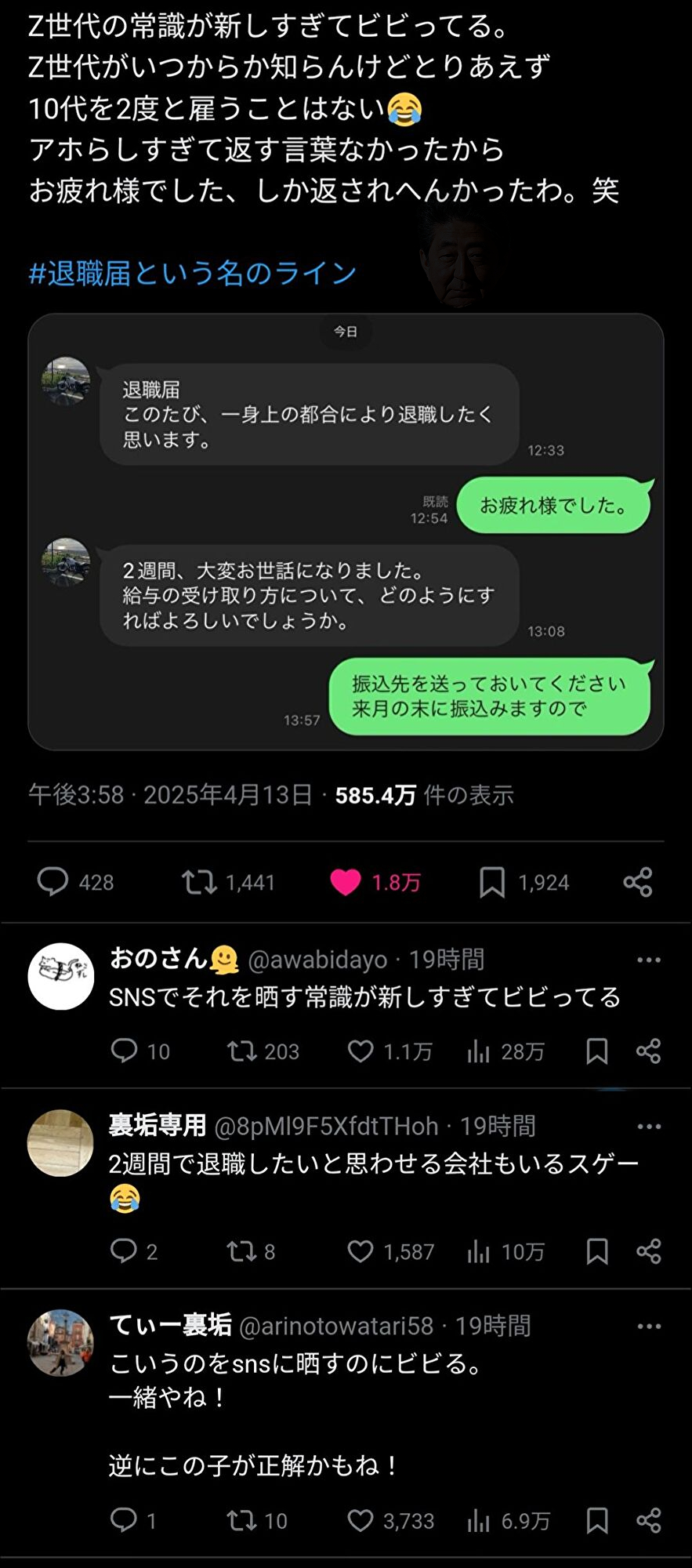Bookmark てぃー裏垢's reply
The height and width of the screenshot is (1568, 692).
click(596, 1521)
